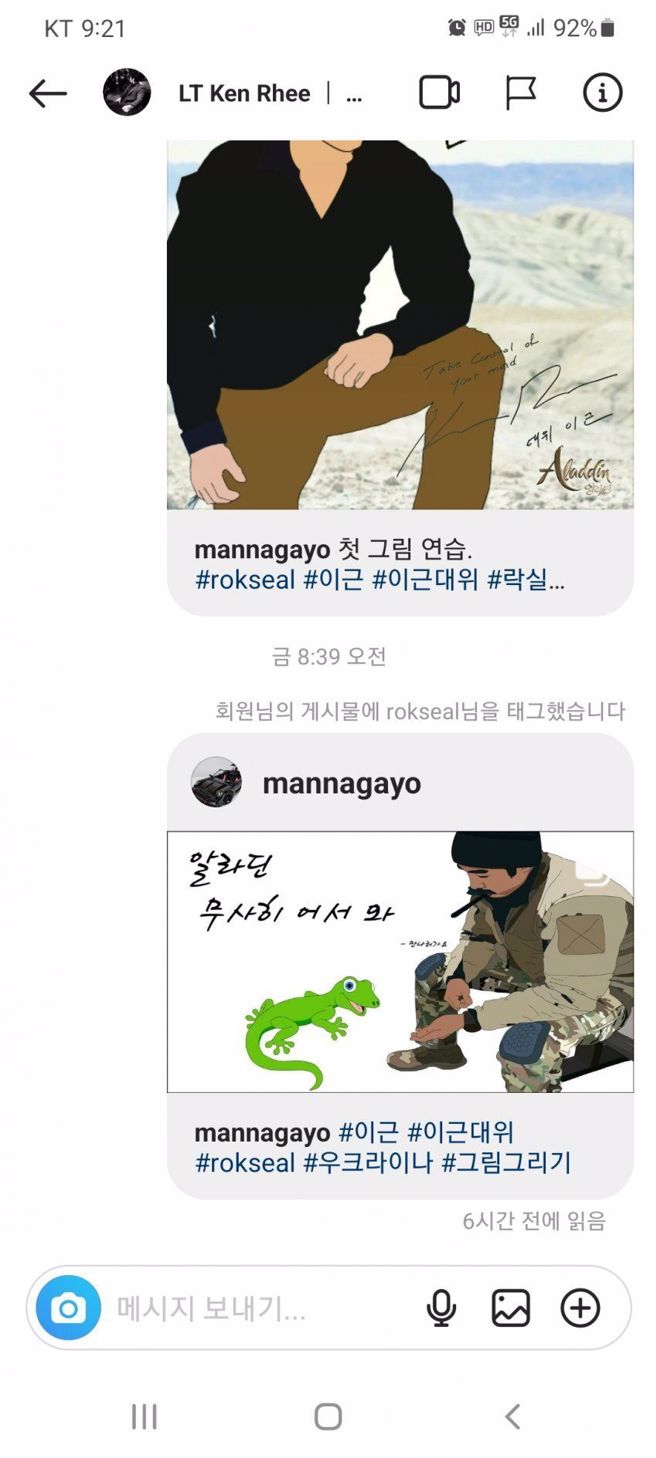Open the shared lizard drawing post by mannagayo
Viewport: 656px width, 1458px height.
pos(400,961)
